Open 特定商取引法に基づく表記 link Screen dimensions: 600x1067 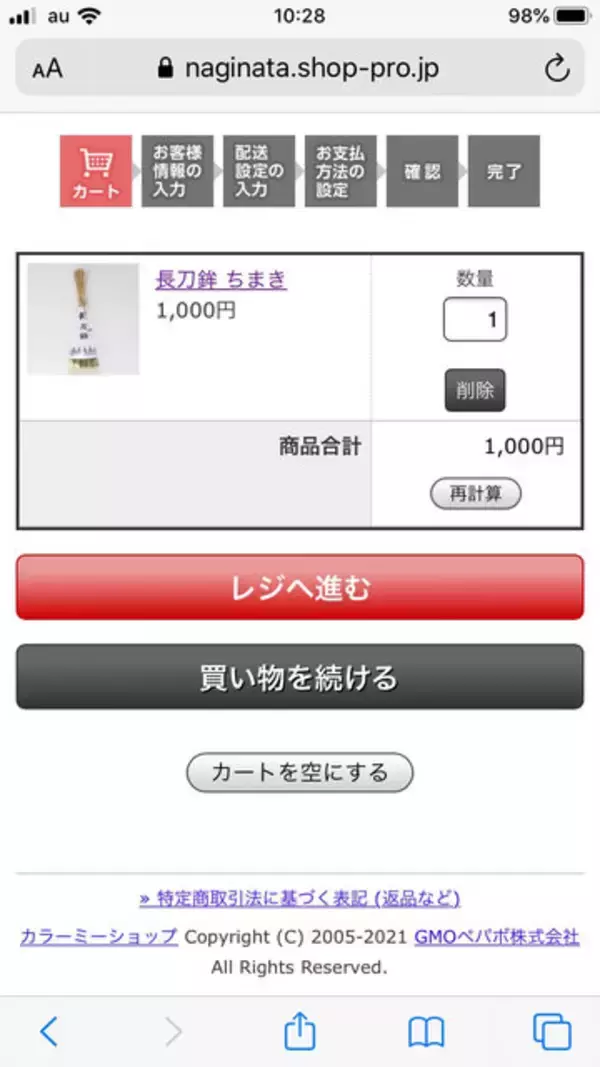tap(300, 898)
